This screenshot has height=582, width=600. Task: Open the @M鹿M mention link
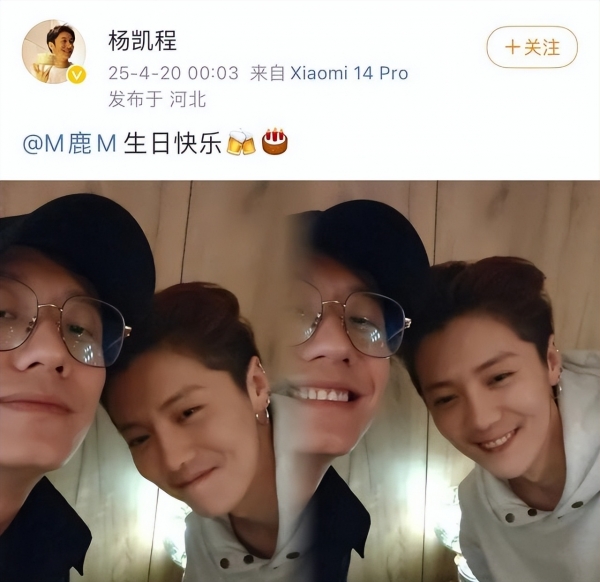(x=69, y=143)
